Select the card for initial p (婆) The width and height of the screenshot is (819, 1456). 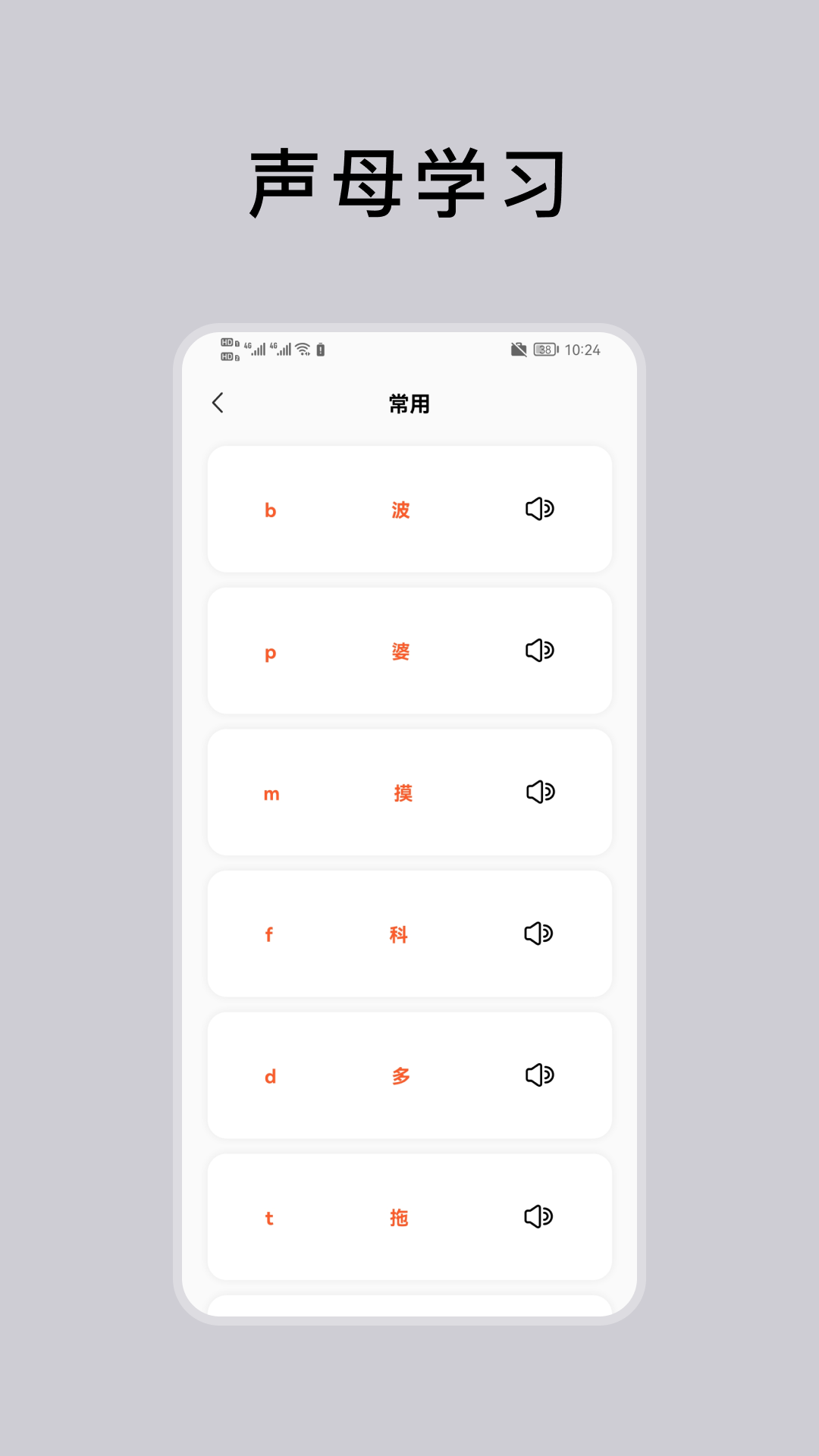[x=409, y=650]
